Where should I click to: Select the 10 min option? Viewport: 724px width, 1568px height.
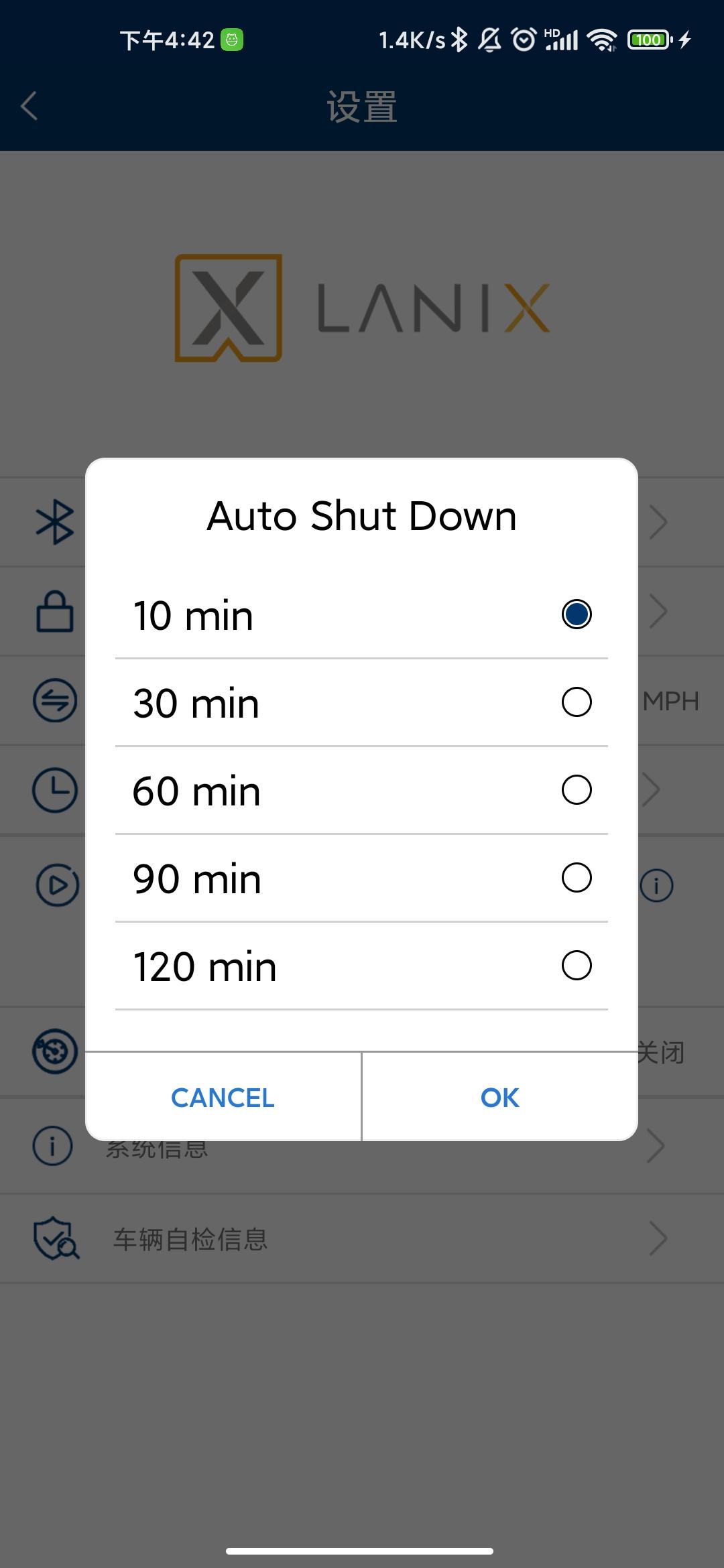coord(361,614)
